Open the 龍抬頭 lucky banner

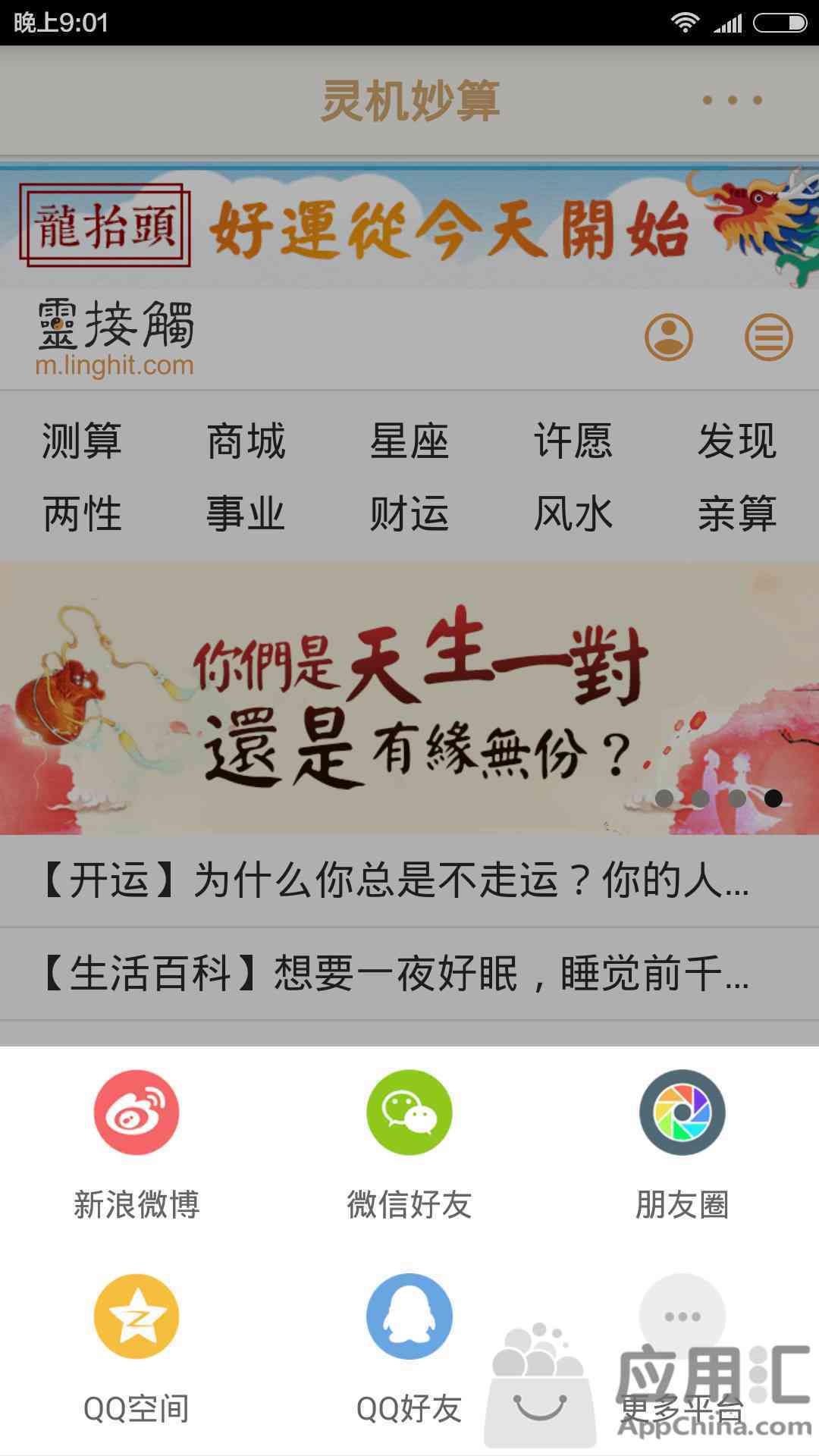click(409, 226)
